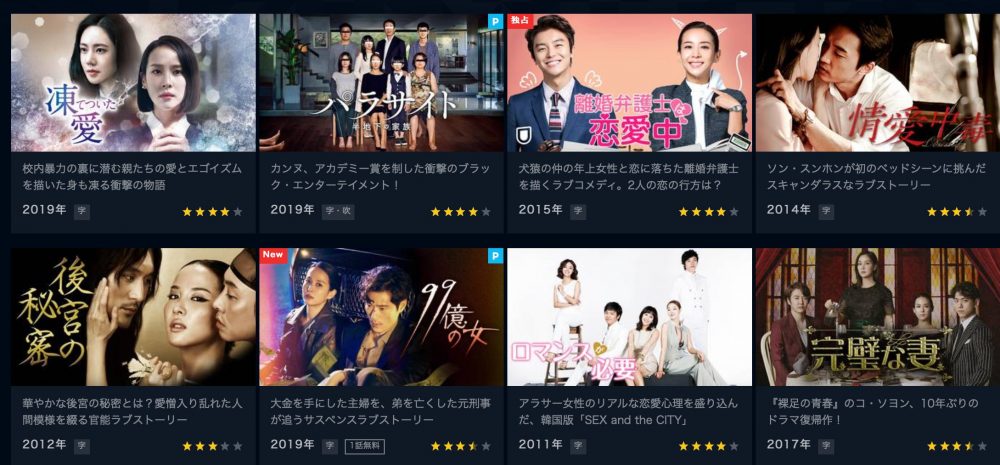Open the 凍てついた愛 drama card
The width and height of the screenshot is (1000, 465).
click(x=133, y=83)
